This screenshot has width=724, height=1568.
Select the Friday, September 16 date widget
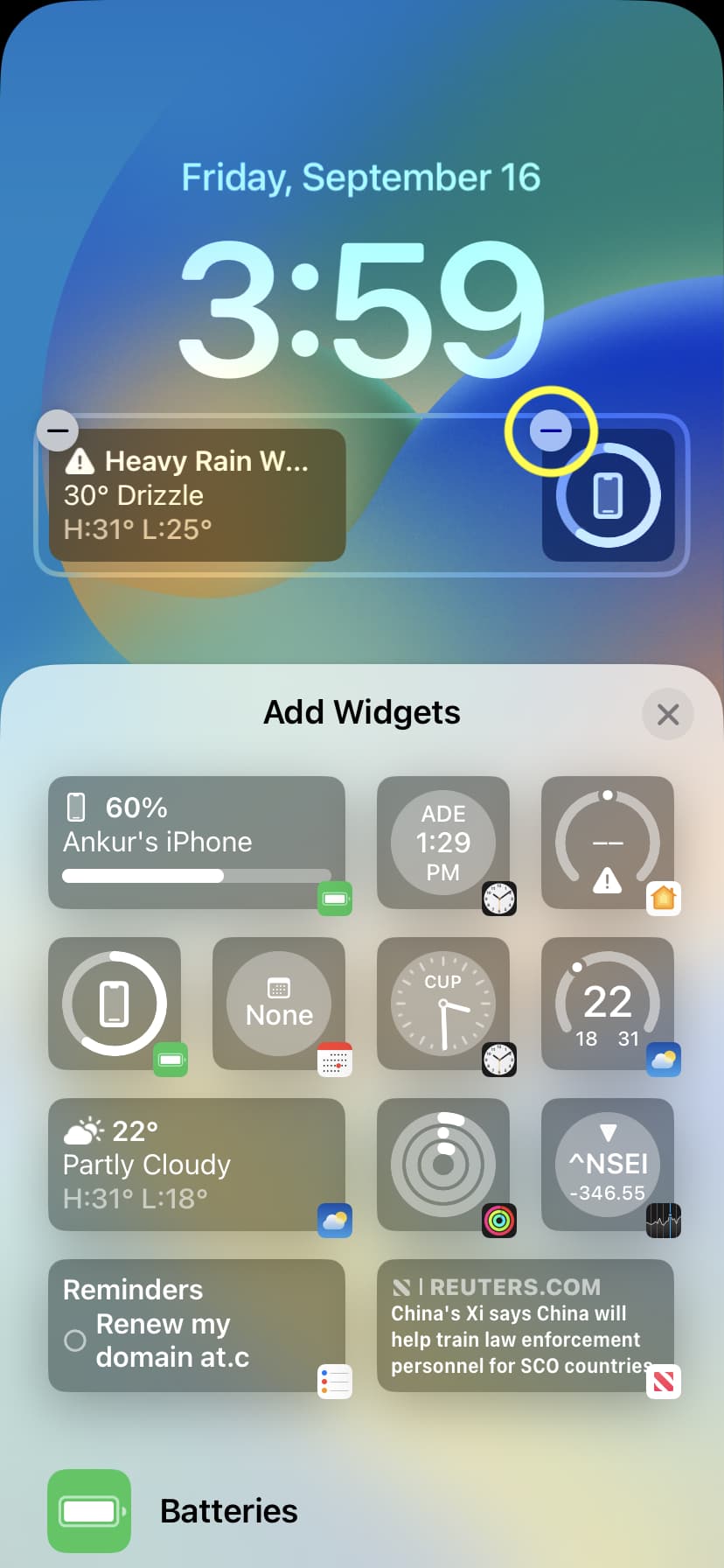point(361,178)
